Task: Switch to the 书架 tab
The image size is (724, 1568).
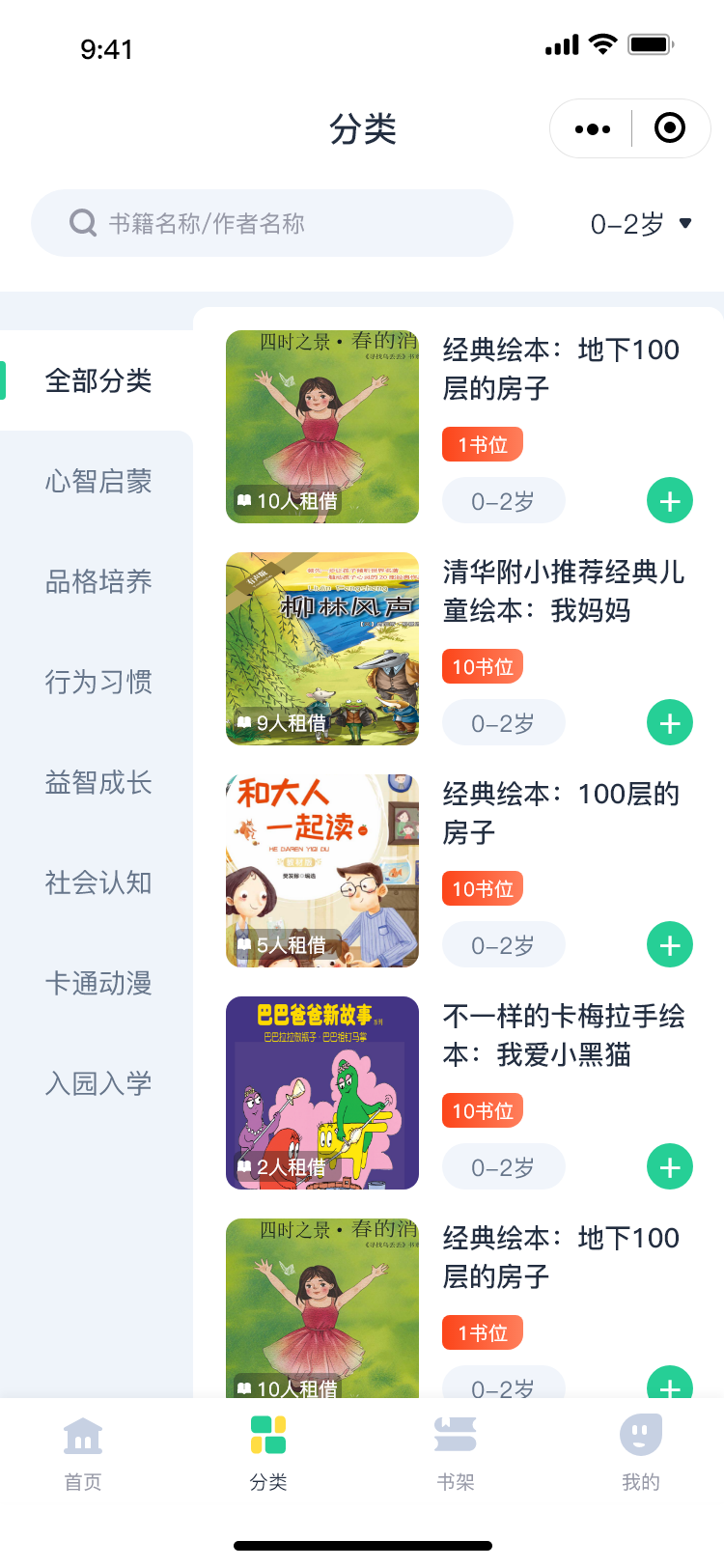Action: 456,1453
